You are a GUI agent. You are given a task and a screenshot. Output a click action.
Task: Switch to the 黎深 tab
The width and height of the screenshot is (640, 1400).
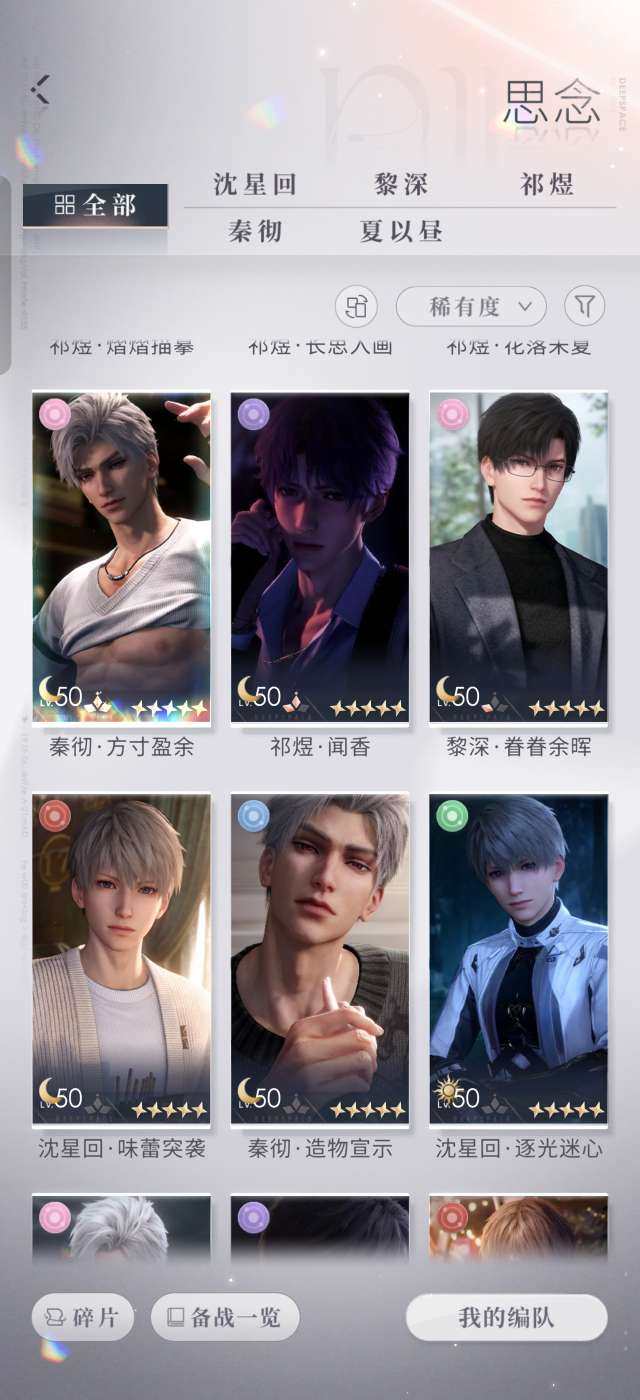[x=401, y=185]
